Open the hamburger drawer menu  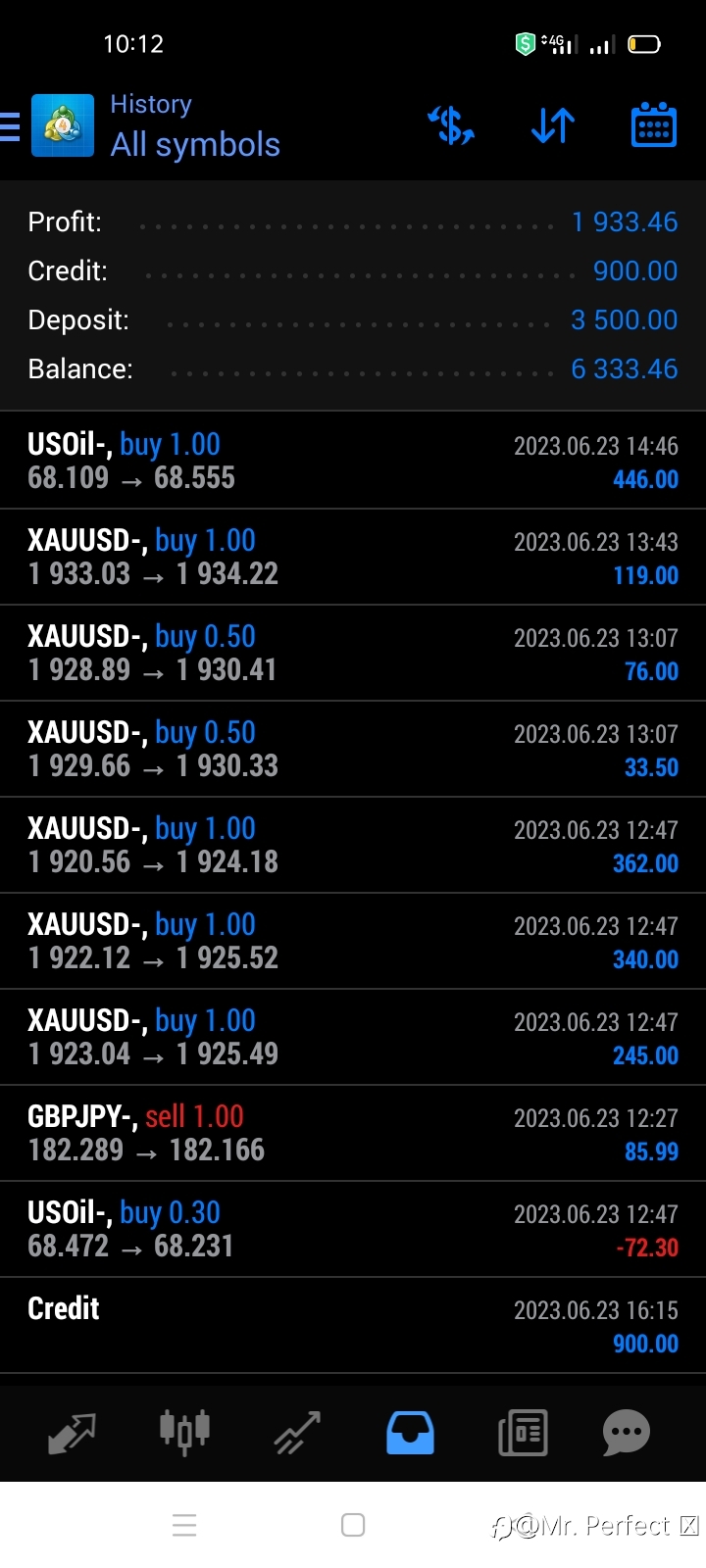(10, 126)
